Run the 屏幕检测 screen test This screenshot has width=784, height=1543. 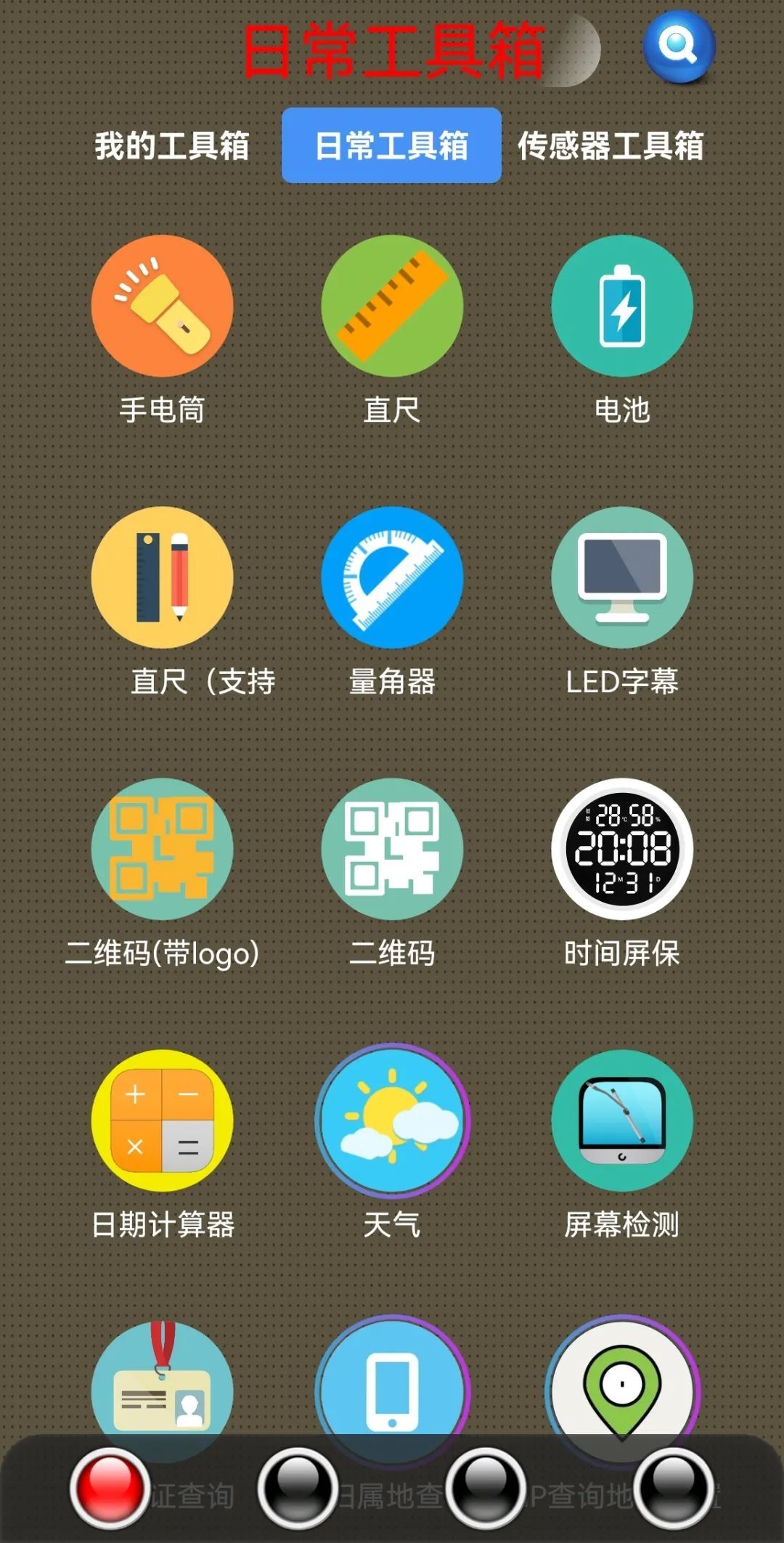622,1120
